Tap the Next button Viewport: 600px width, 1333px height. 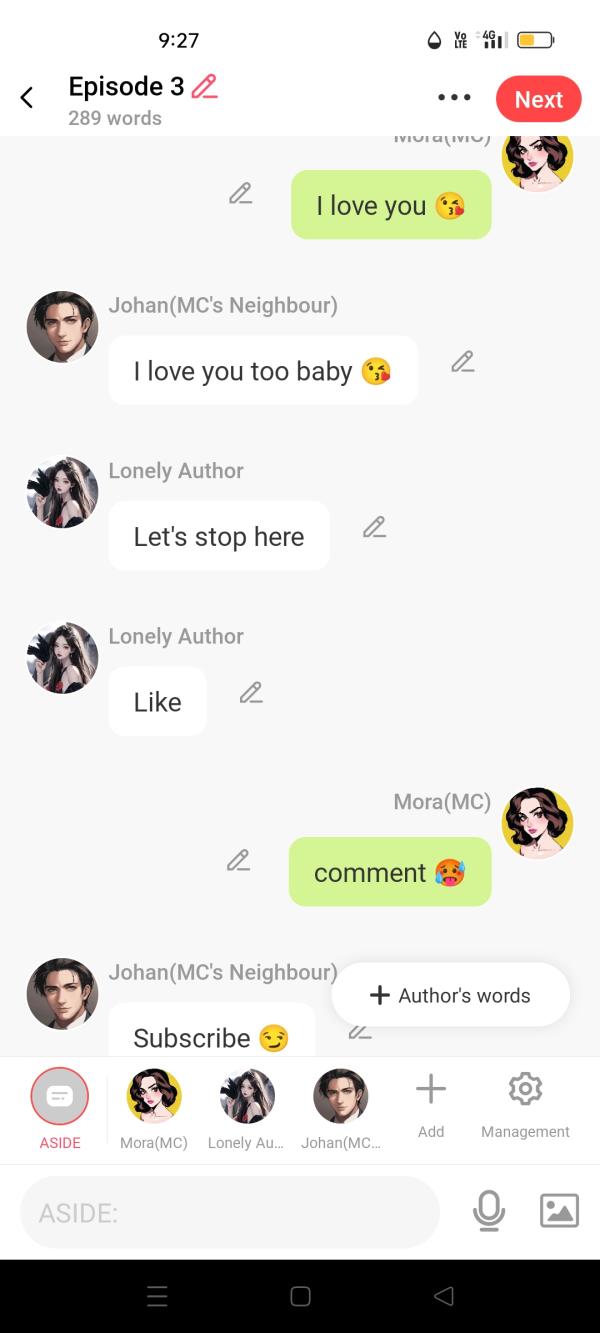click(x=538, y=99)
